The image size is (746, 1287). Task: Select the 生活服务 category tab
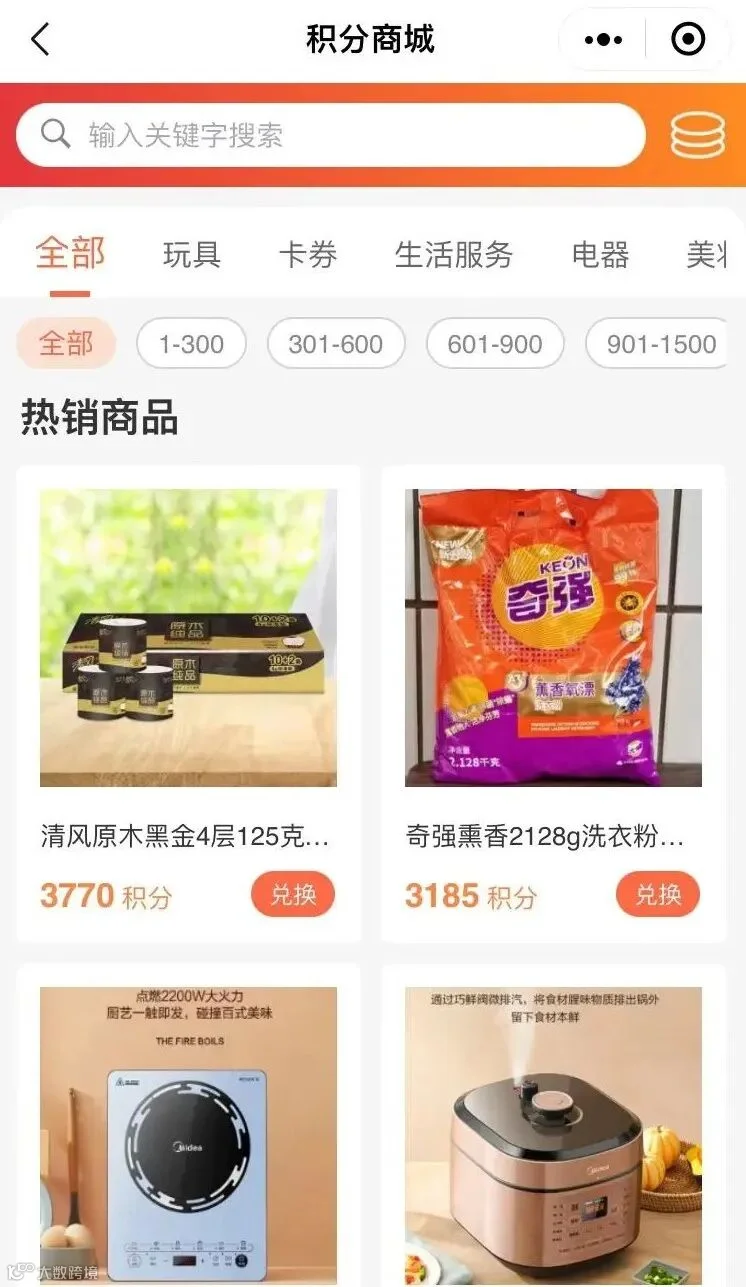(454, 255)
